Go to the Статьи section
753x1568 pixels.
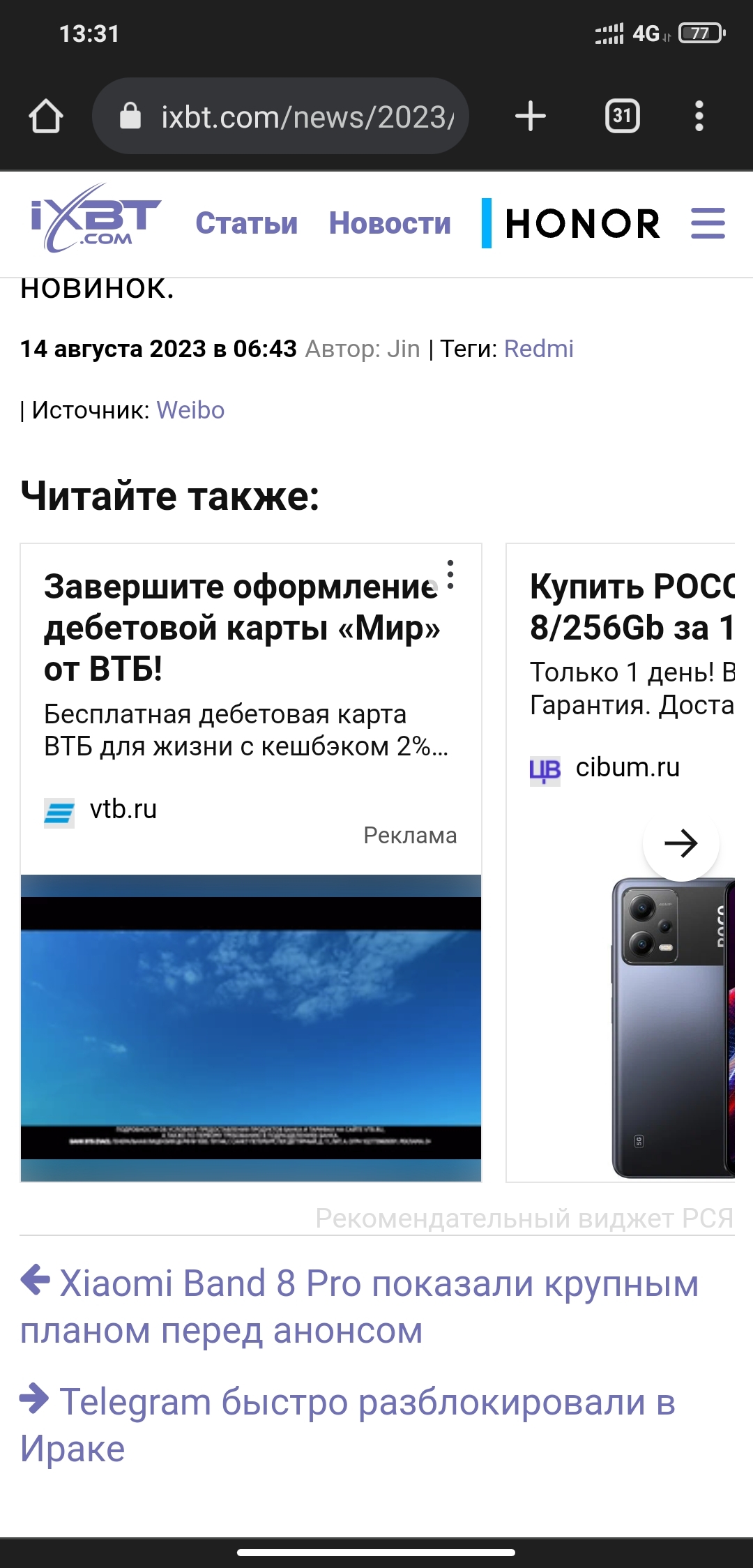pyautogui.click(x=246, y=223)
